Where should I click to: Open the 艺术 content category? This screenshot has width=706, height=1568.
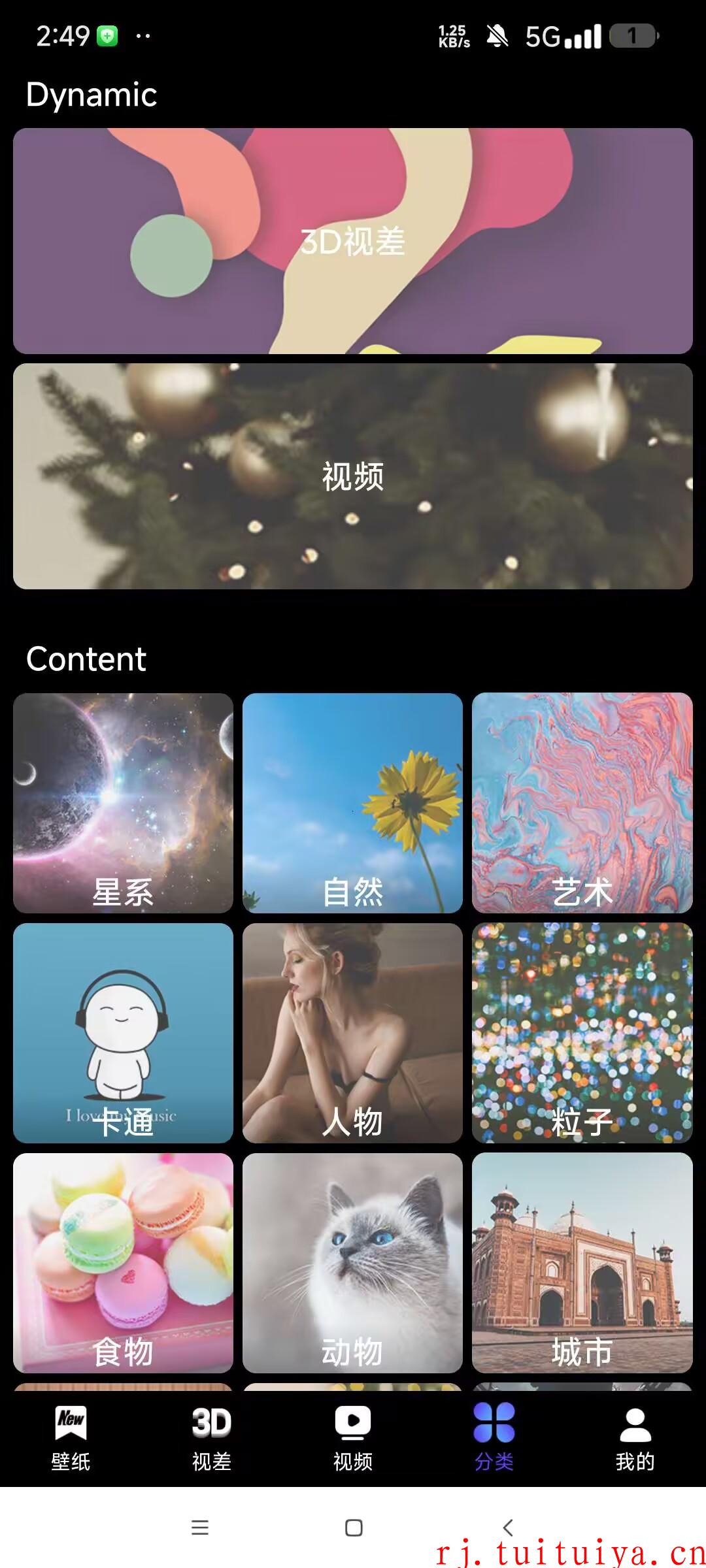pyautogui.click(x=582, y=803)
